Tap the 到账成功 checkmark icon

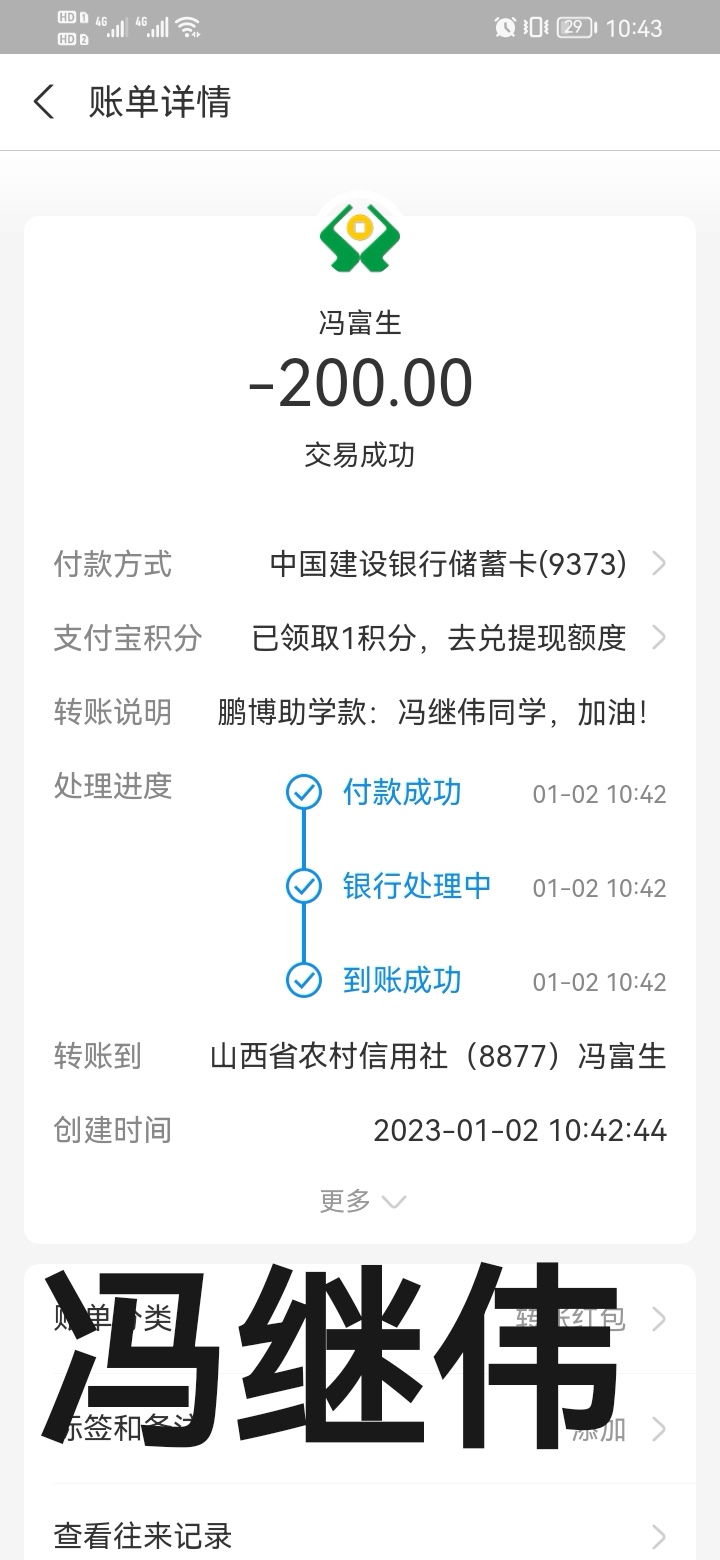point(302,981)
